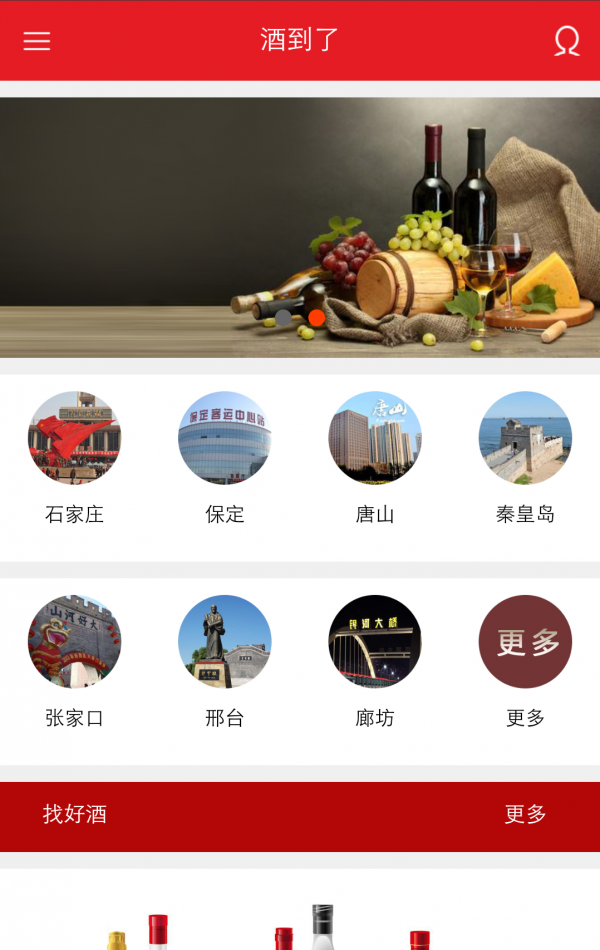This screenshot has width=600, height=950.
Task: Open the hamburger drawer menu
Action: pos(37,41)
